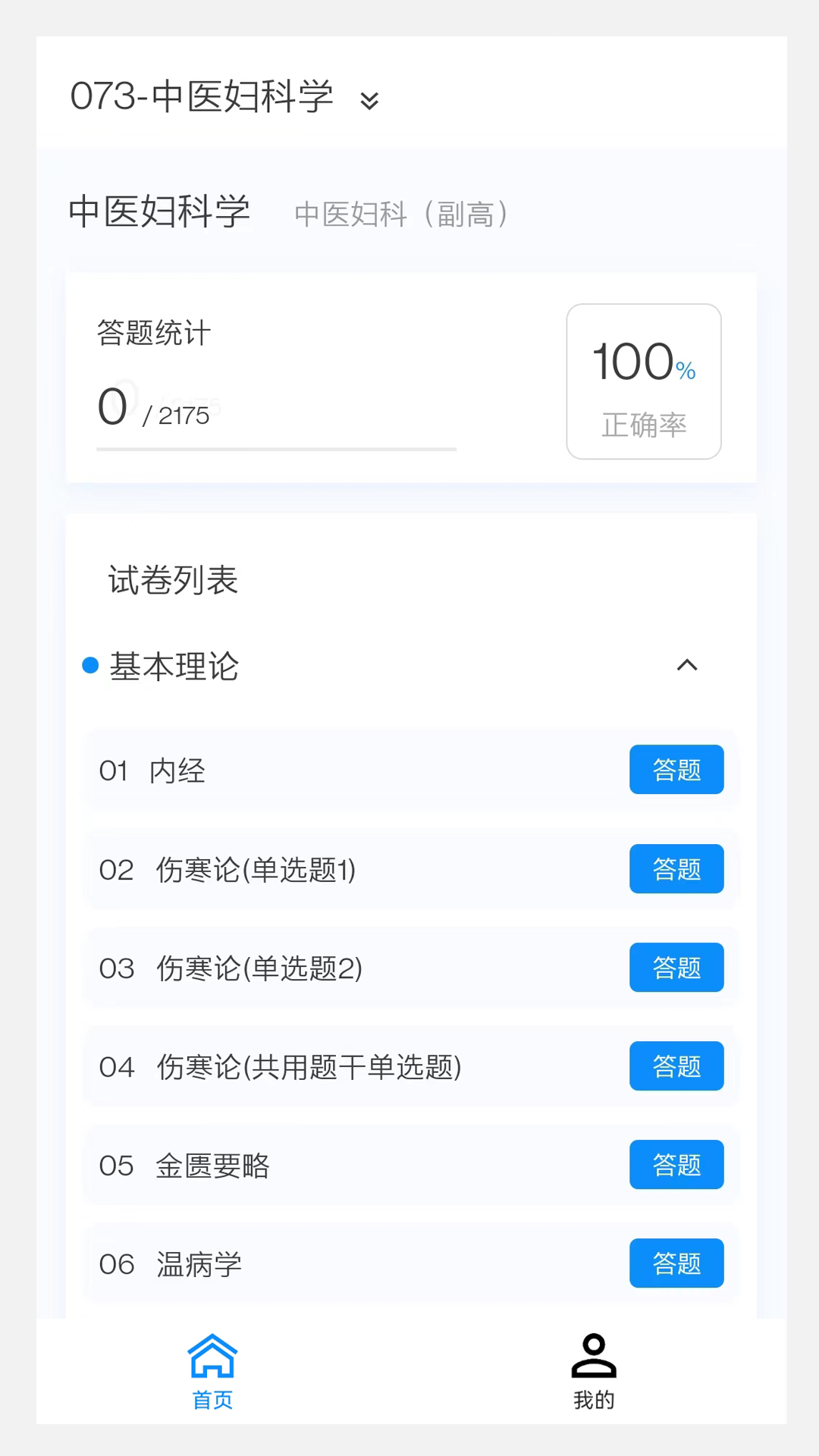Tap 答题 for 02 伤寒论(单选题1)

coord(676,869)
